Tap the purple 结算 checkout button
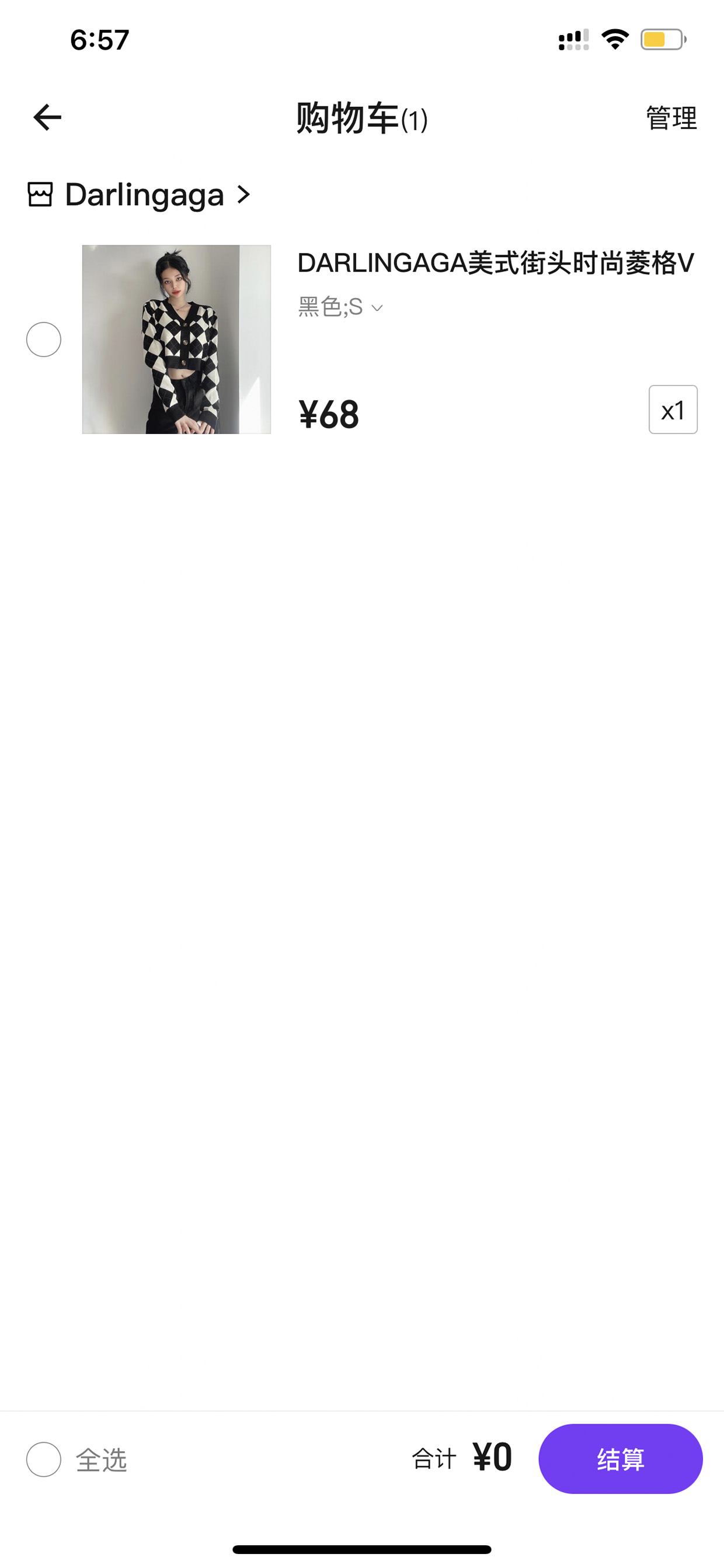 coord(621,1459)
